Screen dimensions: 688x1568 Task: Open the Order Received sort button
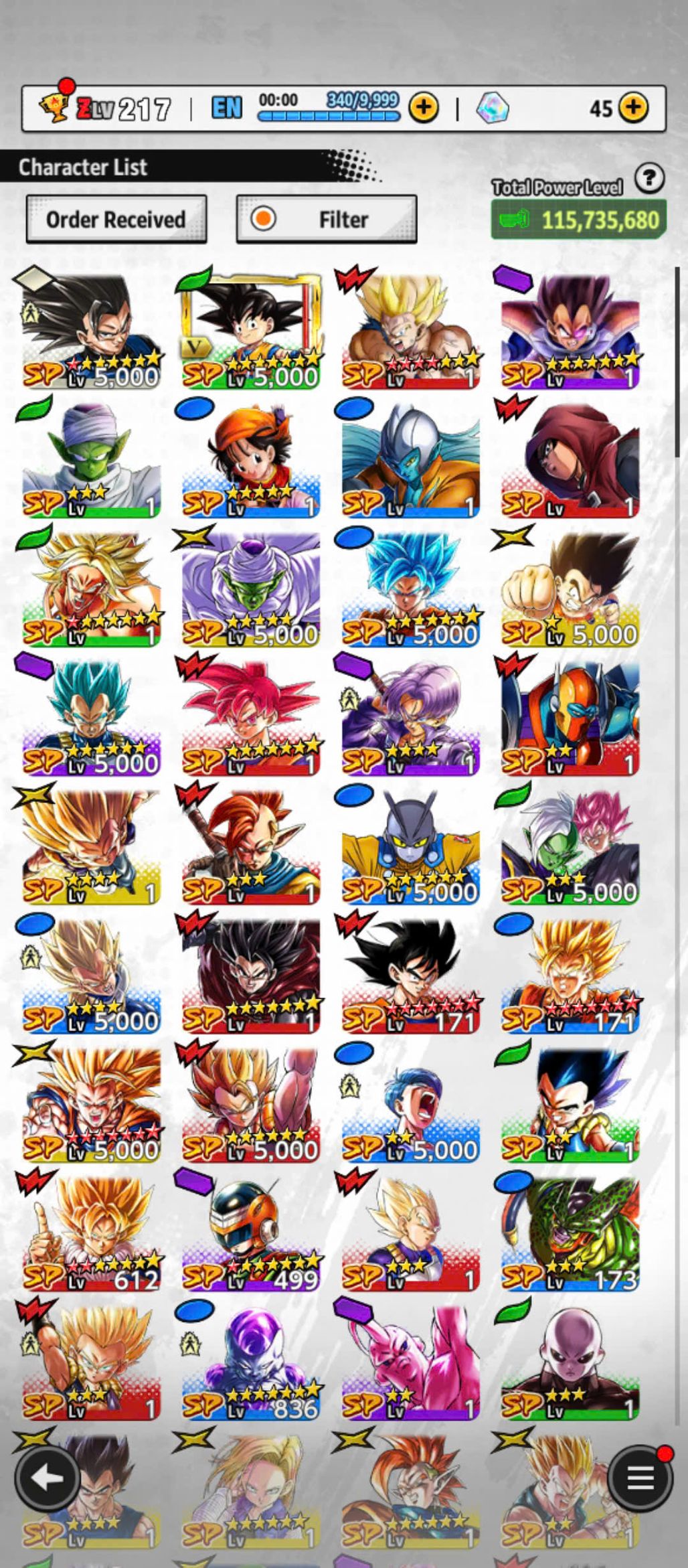tap(116, 220)
